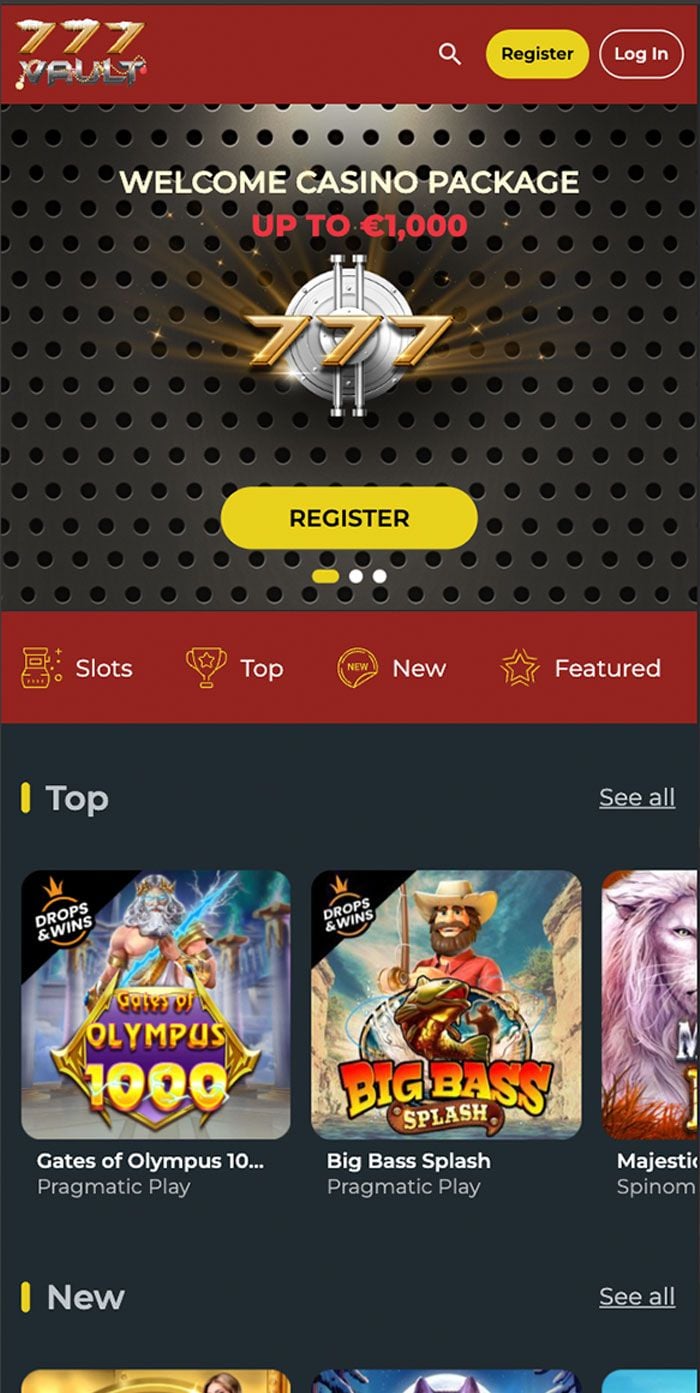The width and height of the screenshot is (700, 1393).
Task: Select the second banner page dot
Action: click(356, 576)
